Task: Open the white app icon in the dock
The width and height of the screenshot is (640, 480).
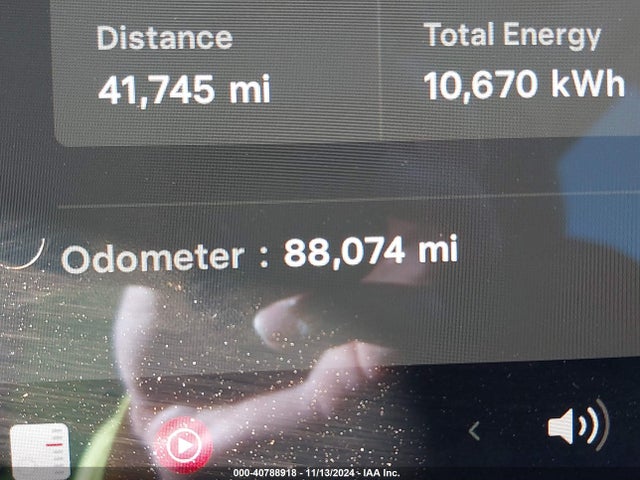Action: [39, 448]
